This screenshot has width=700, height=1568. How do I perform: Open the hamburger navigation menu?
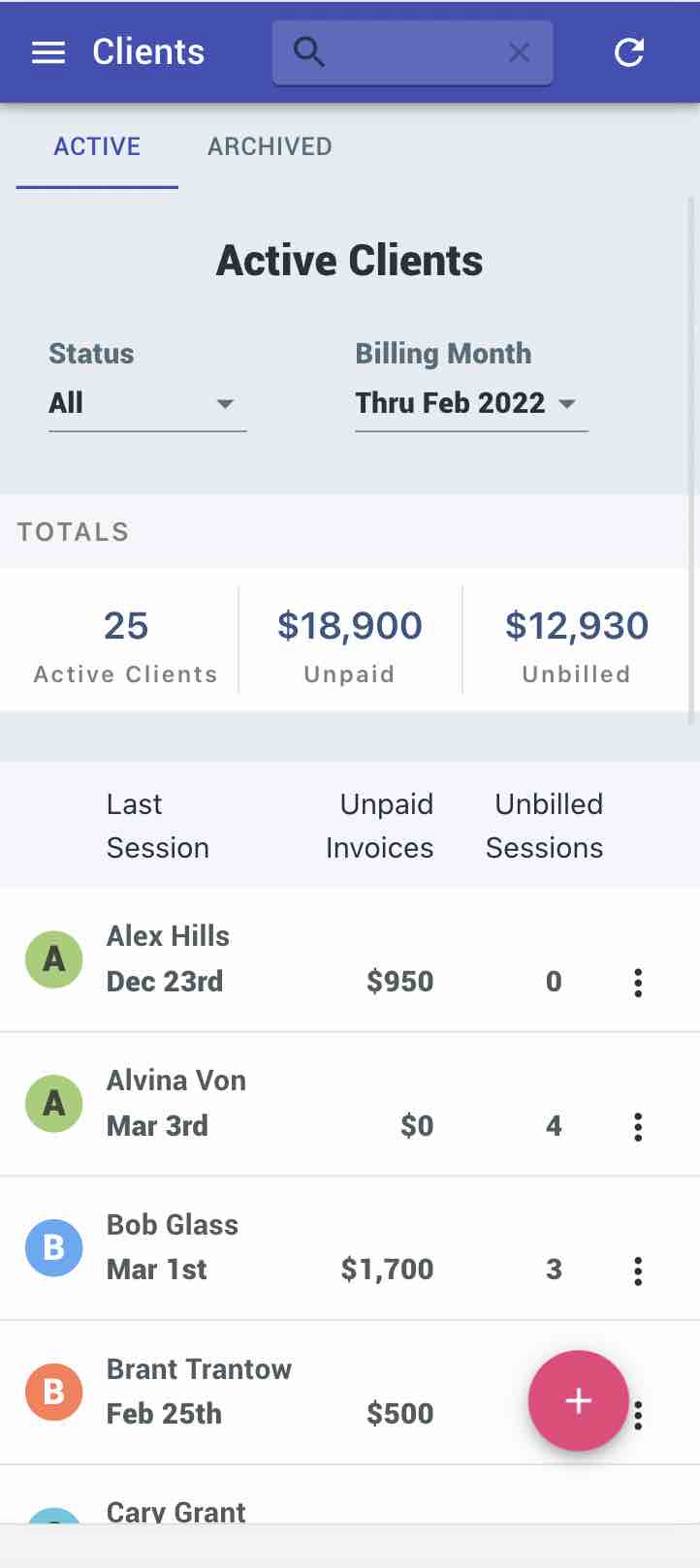point(48,52)
